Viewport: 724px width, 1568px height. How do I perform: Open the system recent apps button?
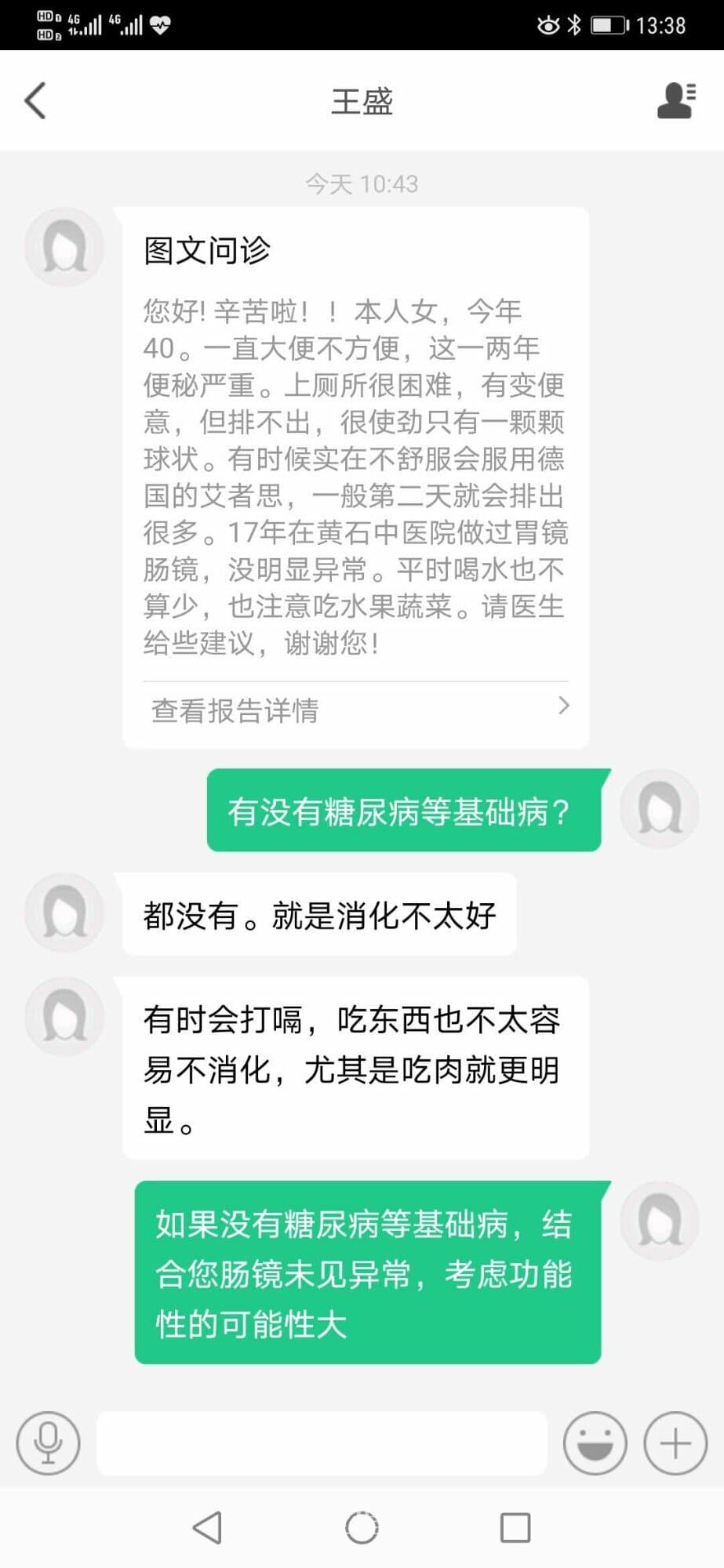coord(515,1527)
